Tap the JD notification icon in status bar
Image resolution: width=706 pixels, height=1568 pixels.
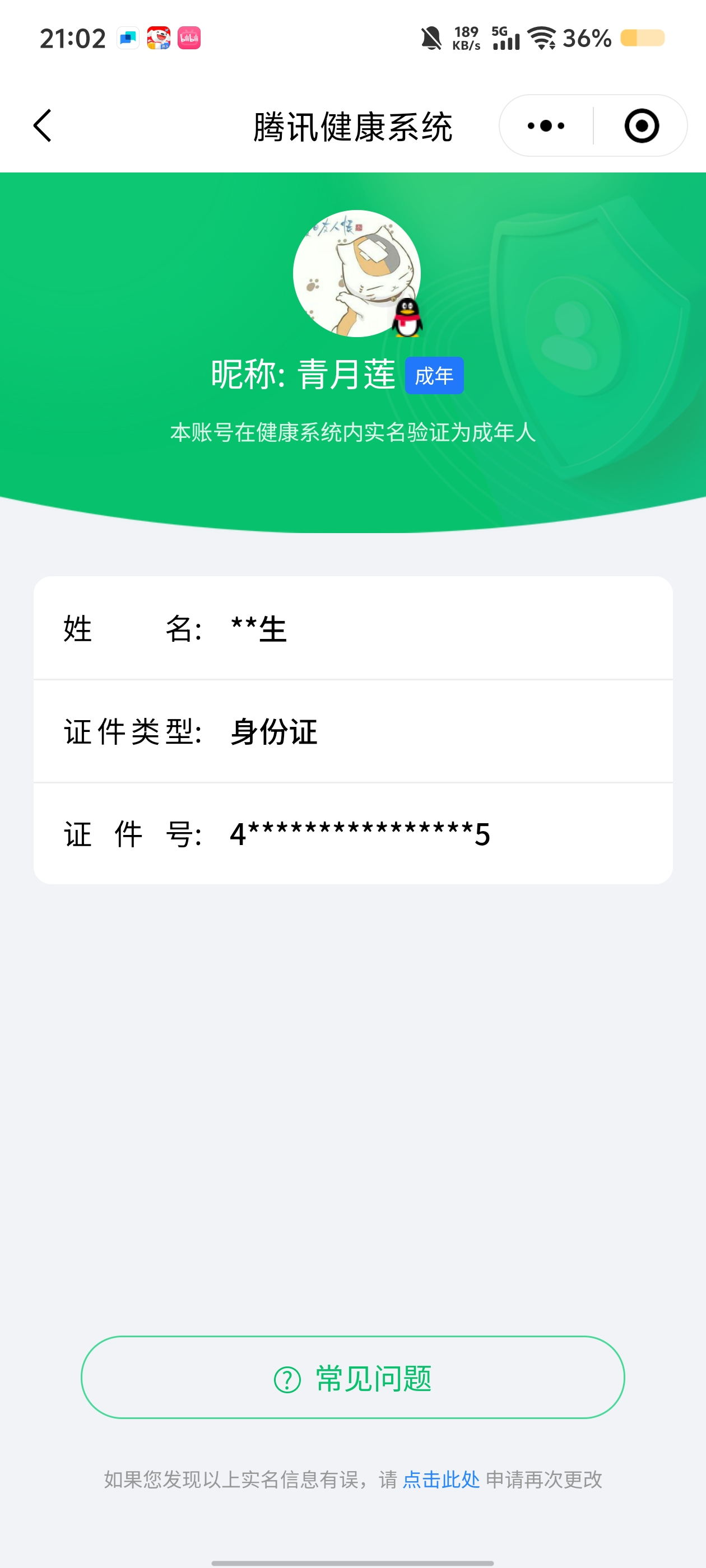point(159,38)
